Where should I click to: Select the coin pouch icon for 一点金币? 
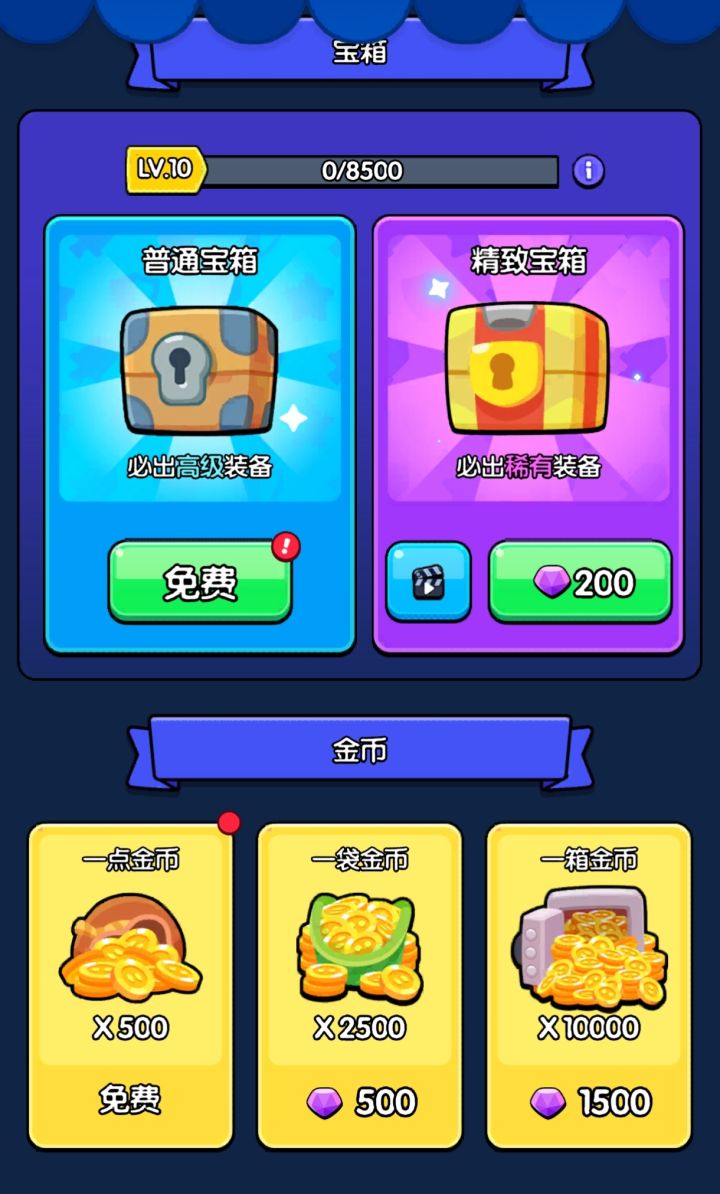pyautogui.click(x=130, y=950)
